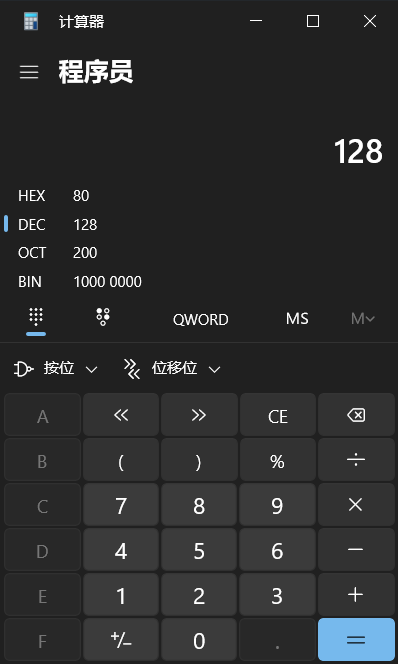Open the hamburger navigation menu

point(29,72)
